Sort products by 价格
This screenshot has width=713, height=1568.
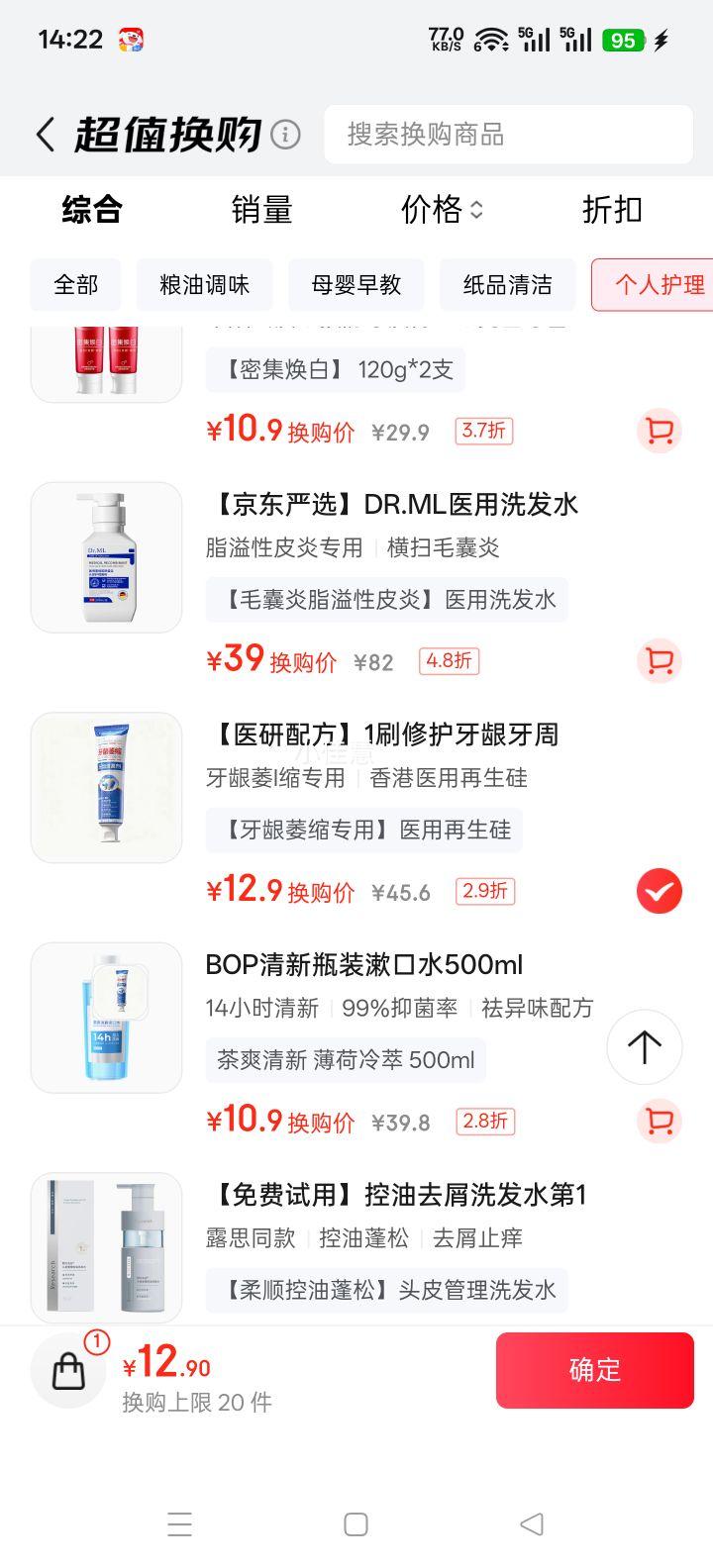441,210
